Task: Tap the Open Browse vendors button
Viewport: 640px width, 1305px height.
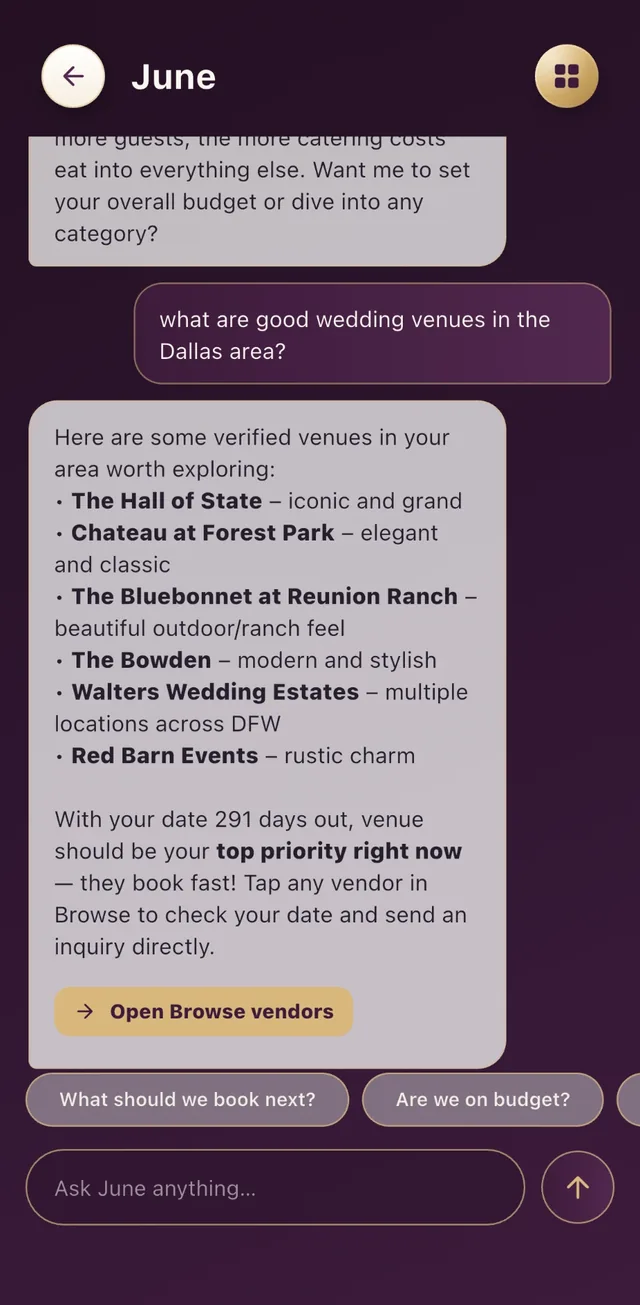Action: point(204,1011)
